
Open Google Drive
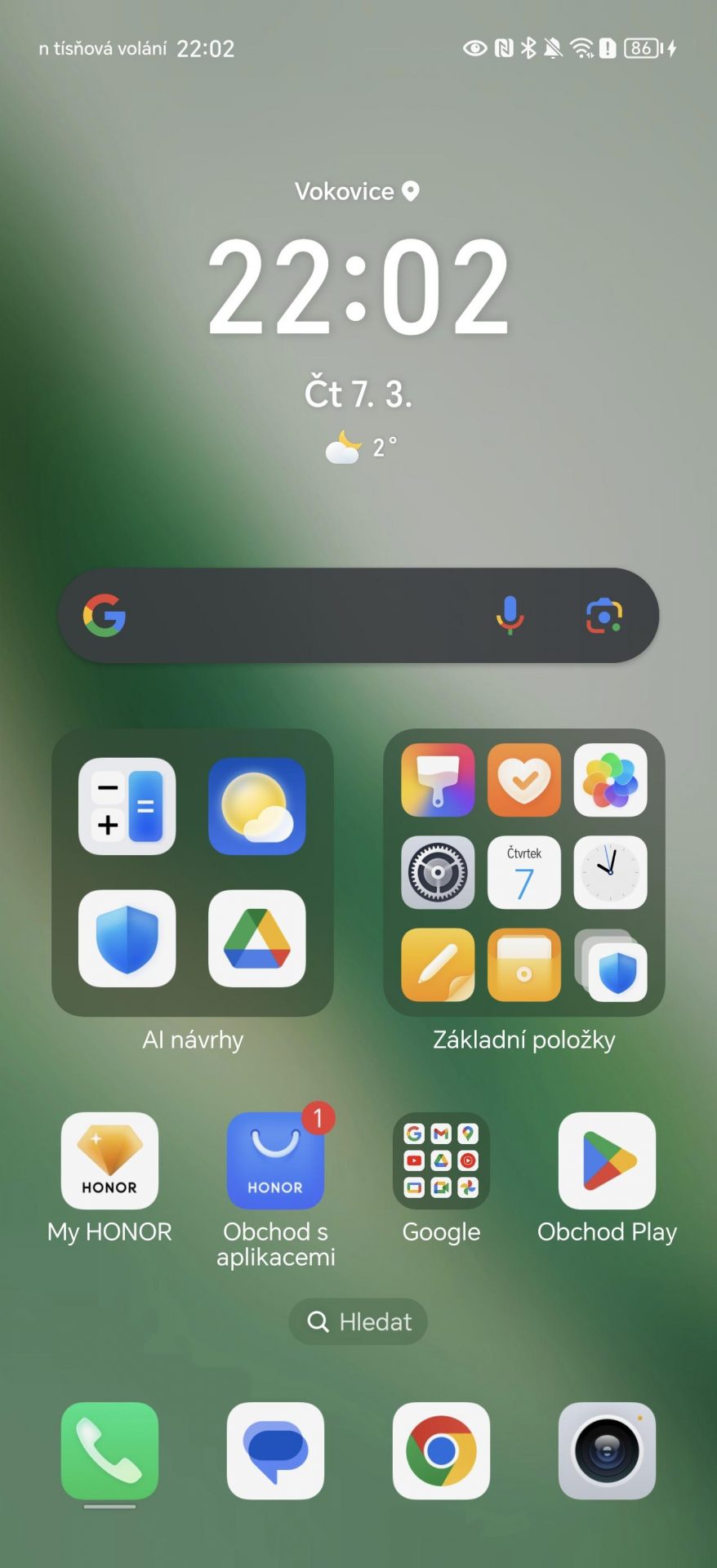click(x=256, y=938)
